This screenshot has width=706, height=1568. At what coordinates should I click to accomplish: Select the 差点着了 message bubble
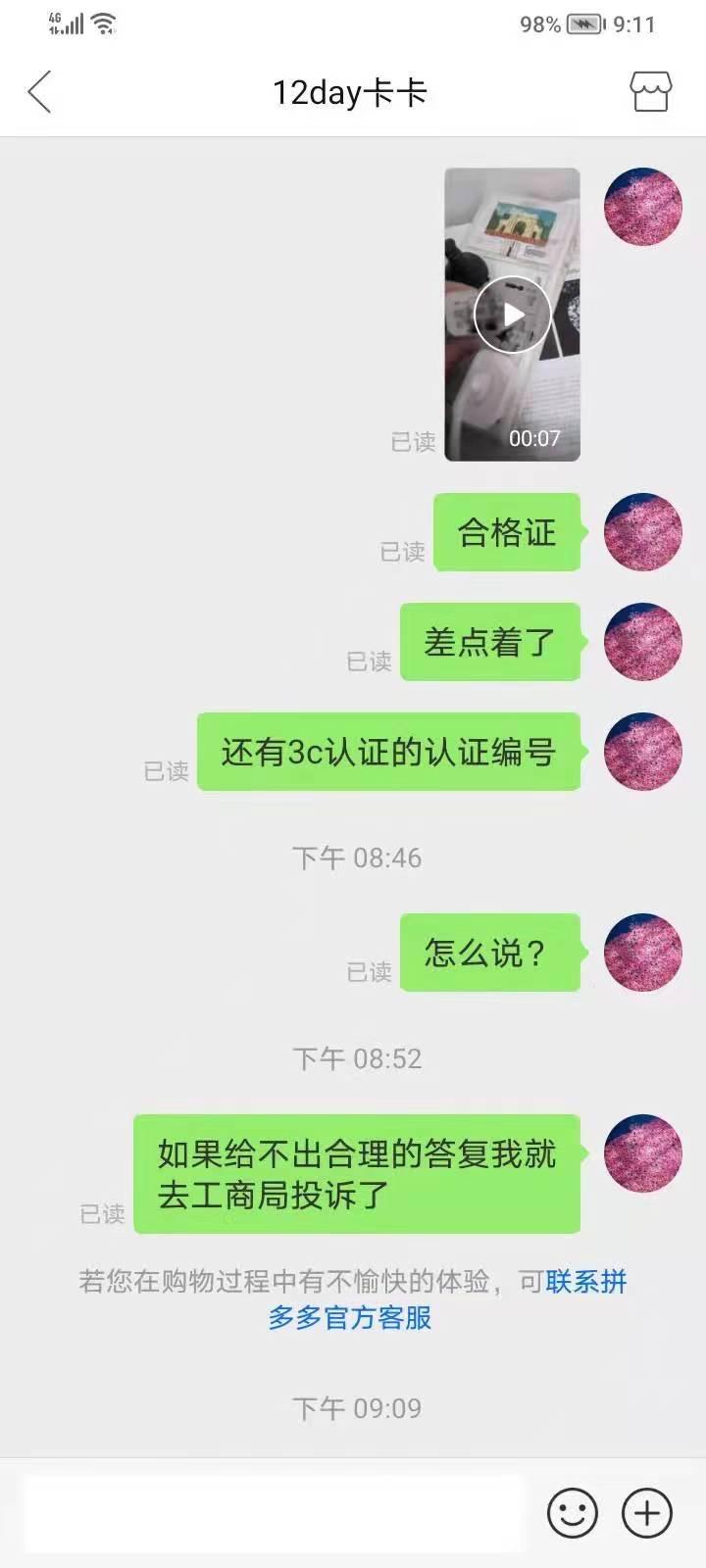tap(489, 642)
